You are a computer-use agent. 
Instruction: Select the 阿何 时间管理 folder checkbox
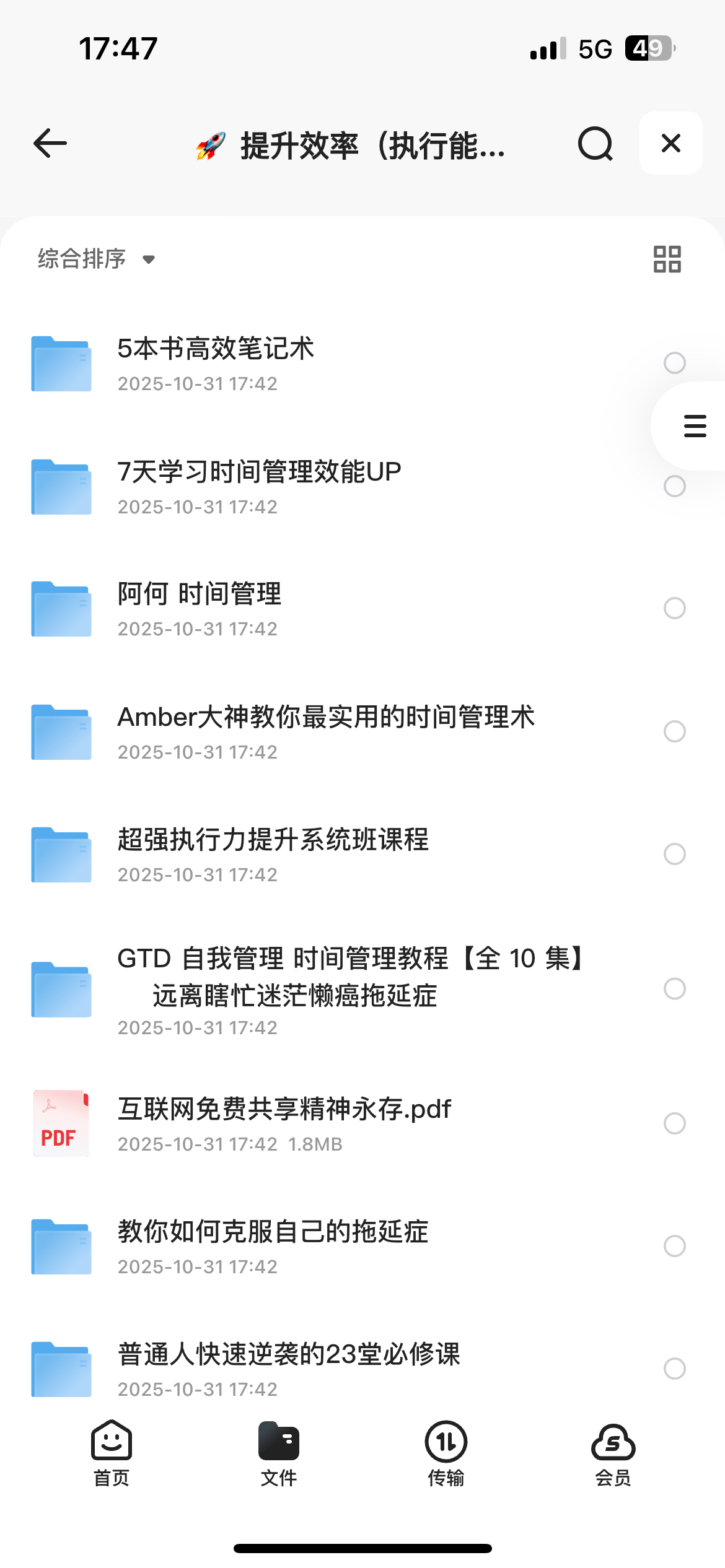pos(674,608)
